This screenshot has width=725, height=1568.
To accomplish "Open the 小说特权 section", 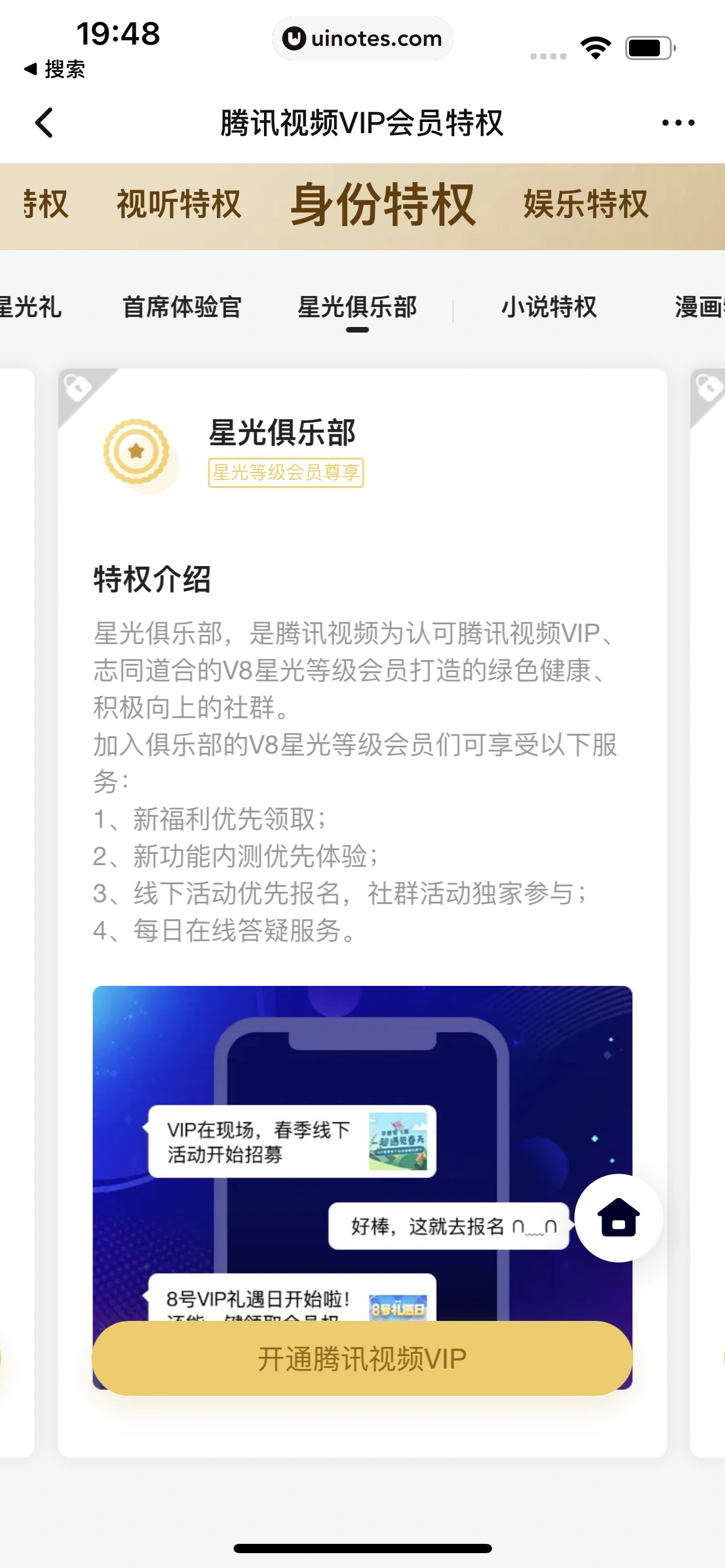I will [x=549, y=307].
